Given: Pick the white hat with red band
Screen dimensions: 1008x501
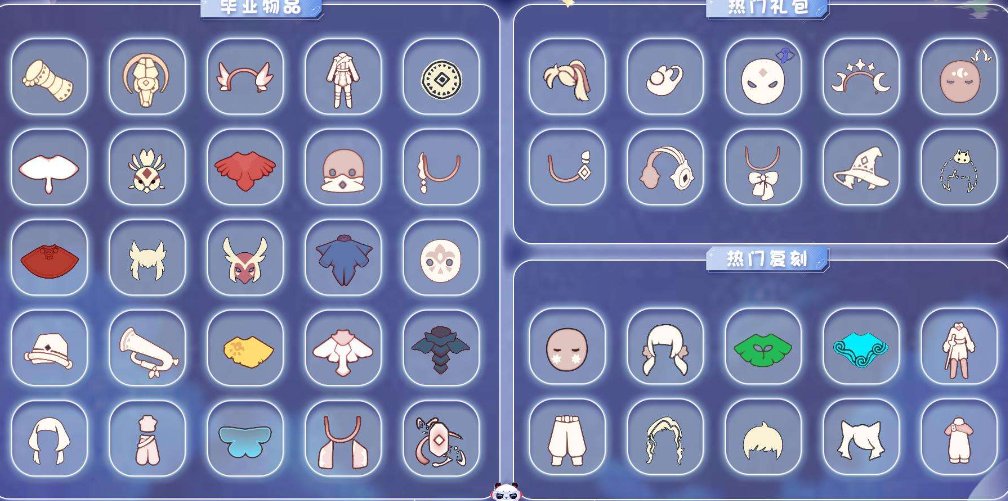Looking at the screenshot, I should coord(49,347).
